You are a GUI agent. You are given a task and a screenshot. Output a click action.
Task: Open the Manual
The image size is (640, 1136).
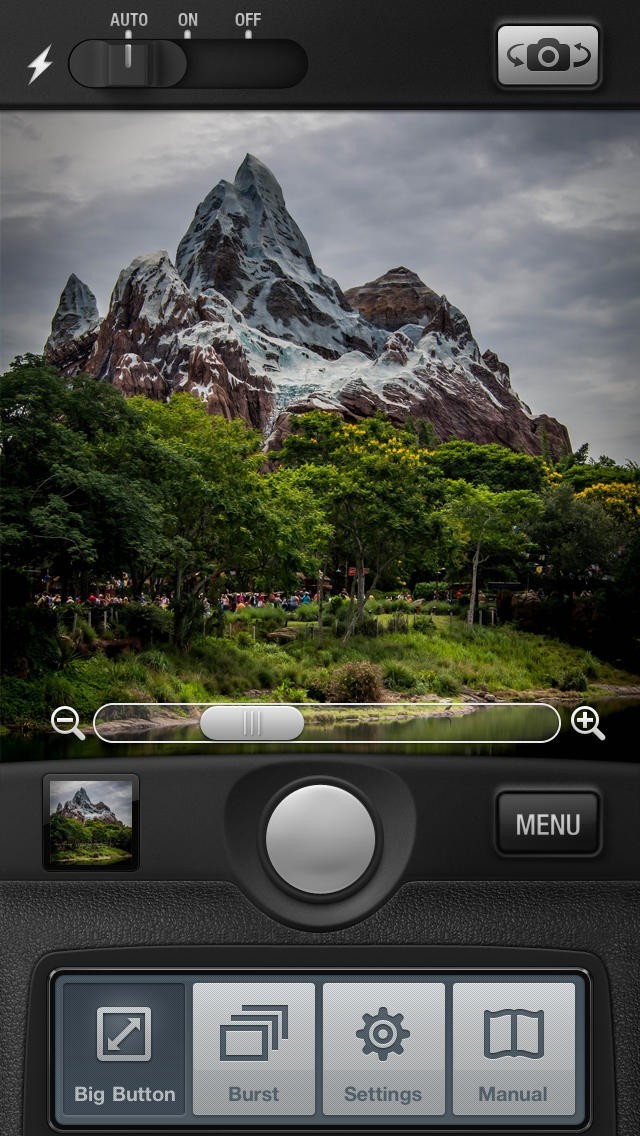[x=513, y=1048]
